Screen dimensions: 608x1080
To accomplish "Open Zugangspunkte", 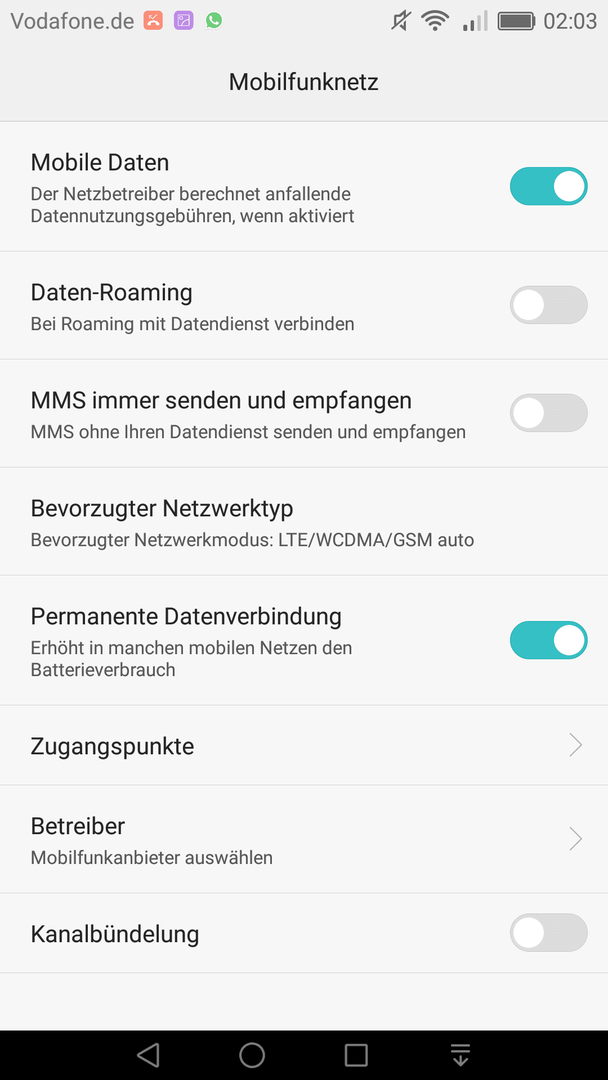I will 304,745.
